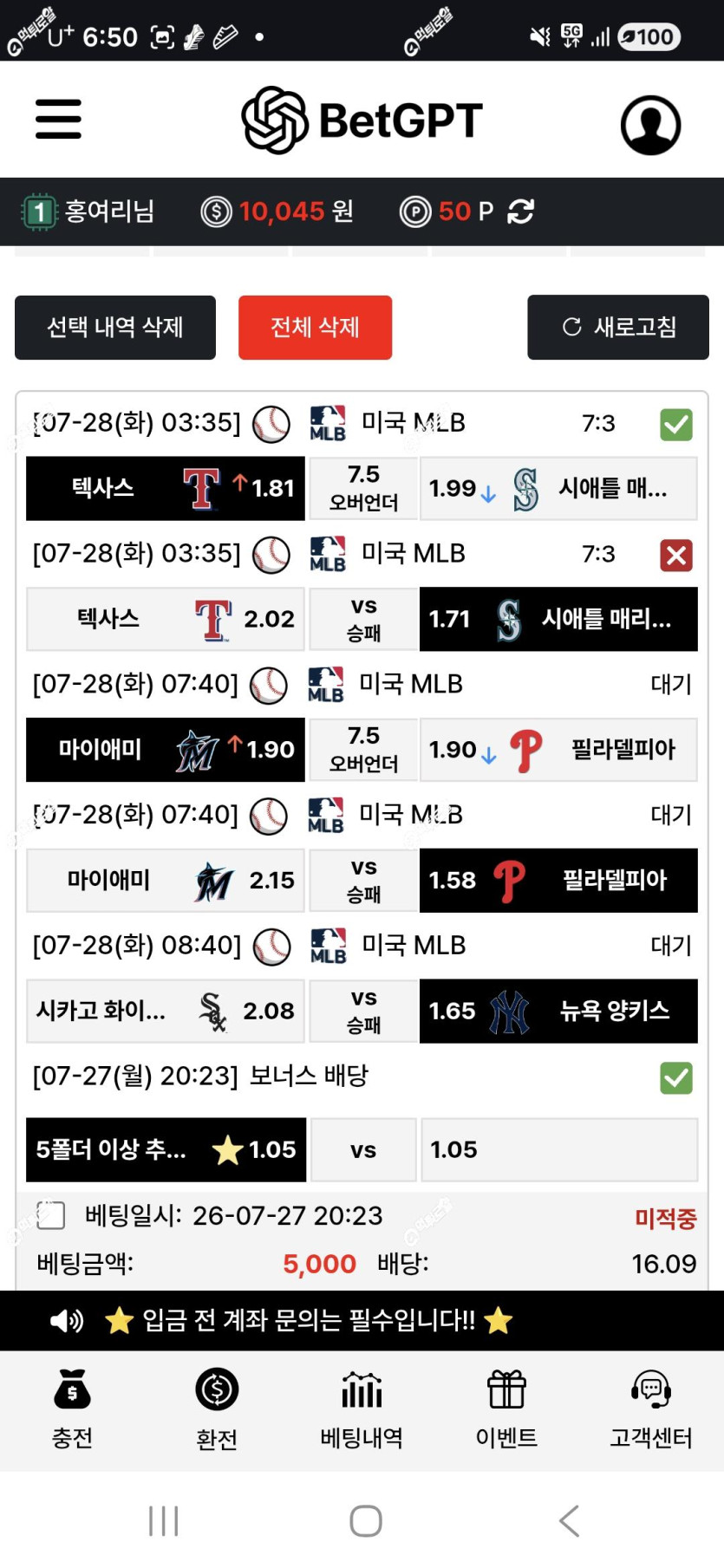Viewport: 724px width, 1568px height.
Task: Open the hamburger menu
Action: coord(58,119)
